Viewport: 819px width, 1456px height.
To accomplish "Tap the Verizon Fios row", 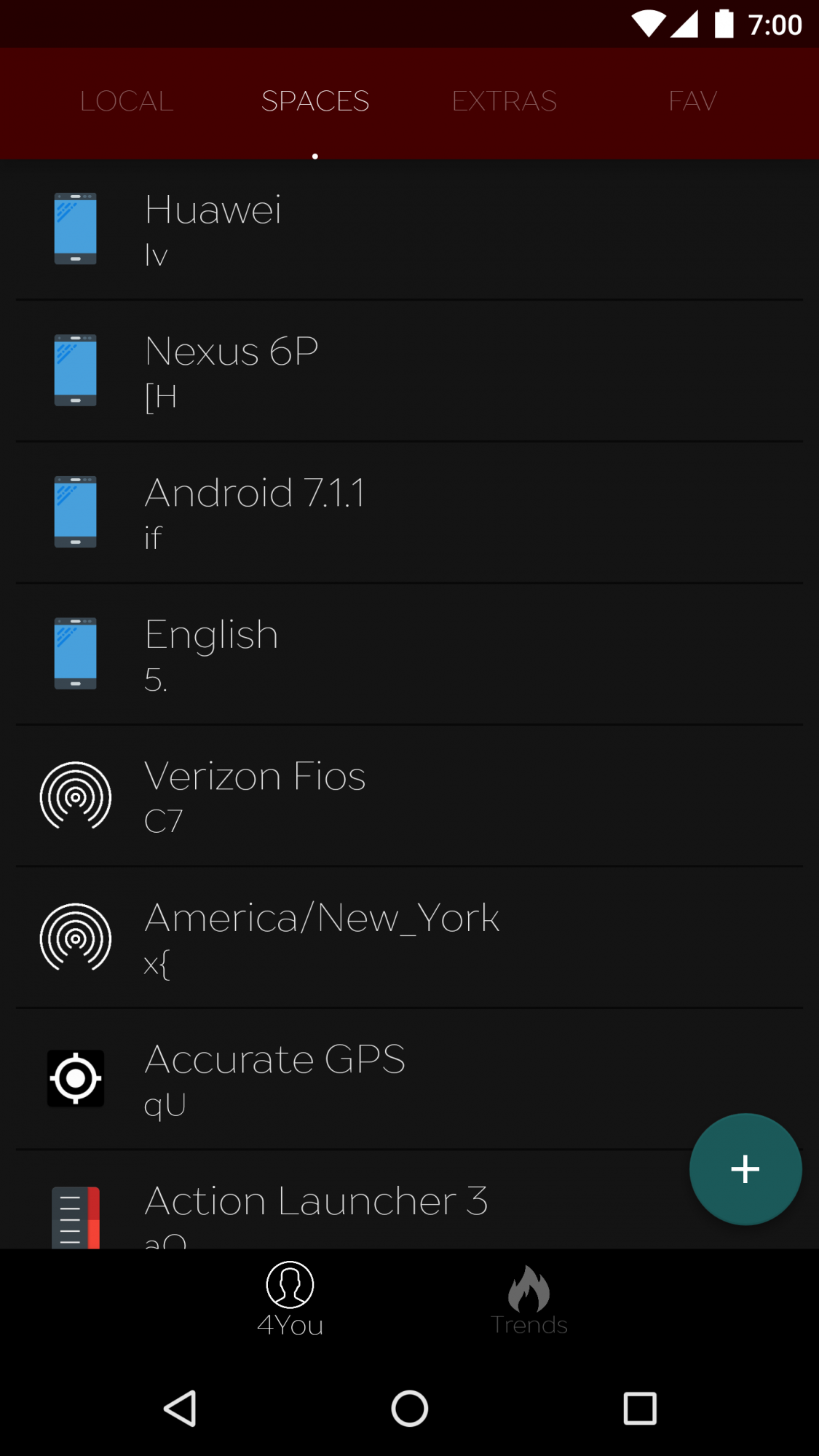I will [x=408, y=796].
